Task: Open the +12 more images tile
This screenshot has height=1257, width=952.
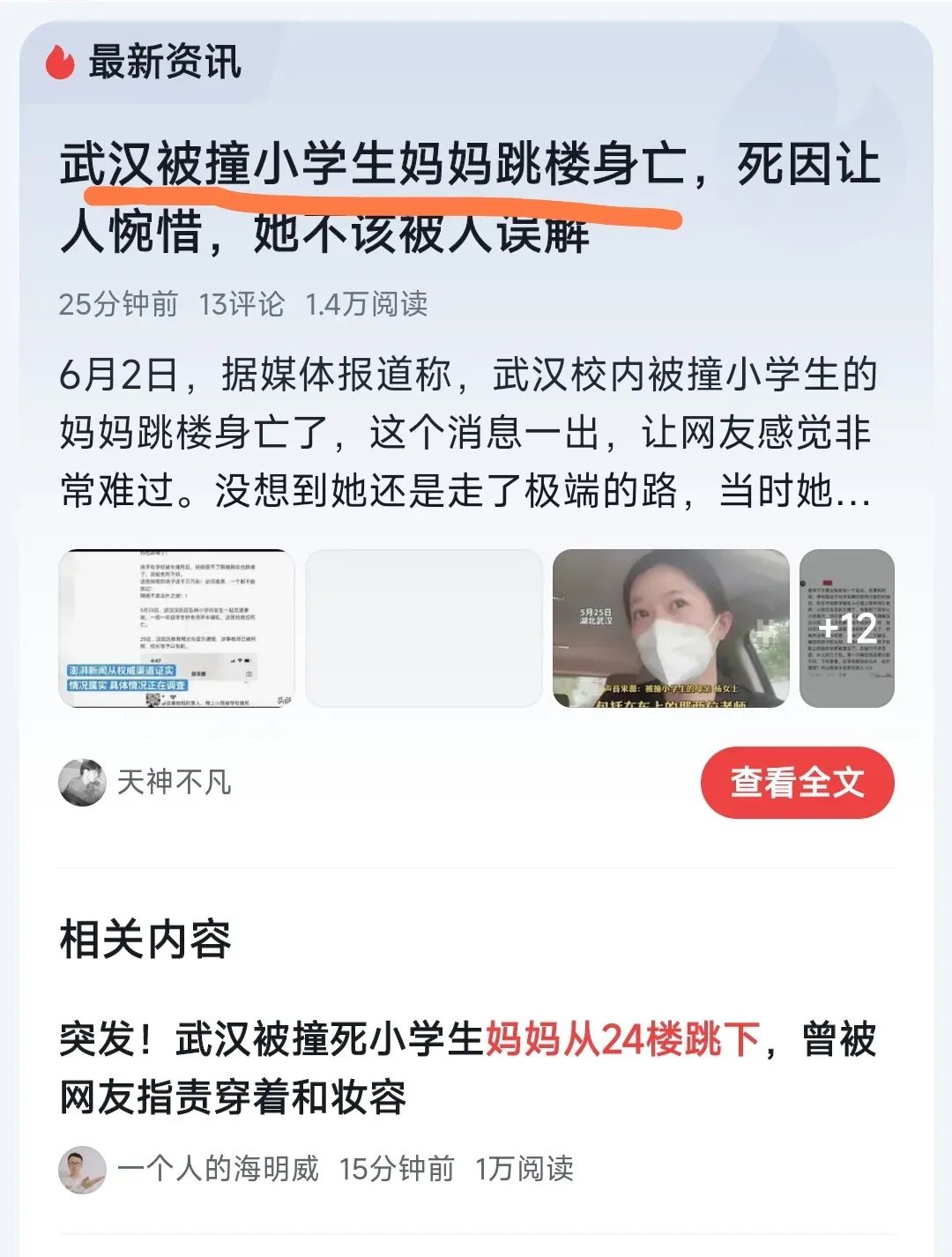Action: tap(846, 628)
